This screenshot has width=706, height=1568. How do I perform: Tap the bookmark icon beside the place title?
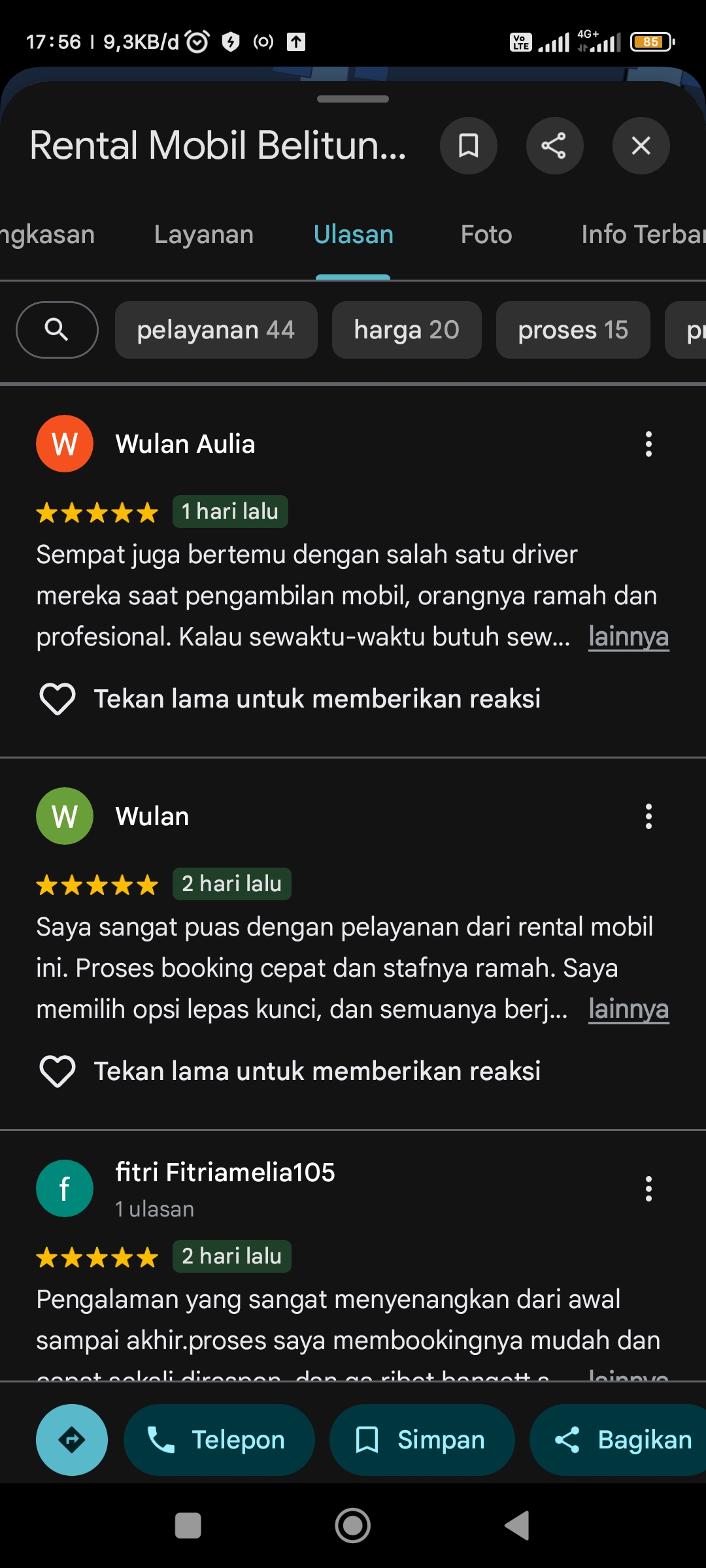[468, 146]
